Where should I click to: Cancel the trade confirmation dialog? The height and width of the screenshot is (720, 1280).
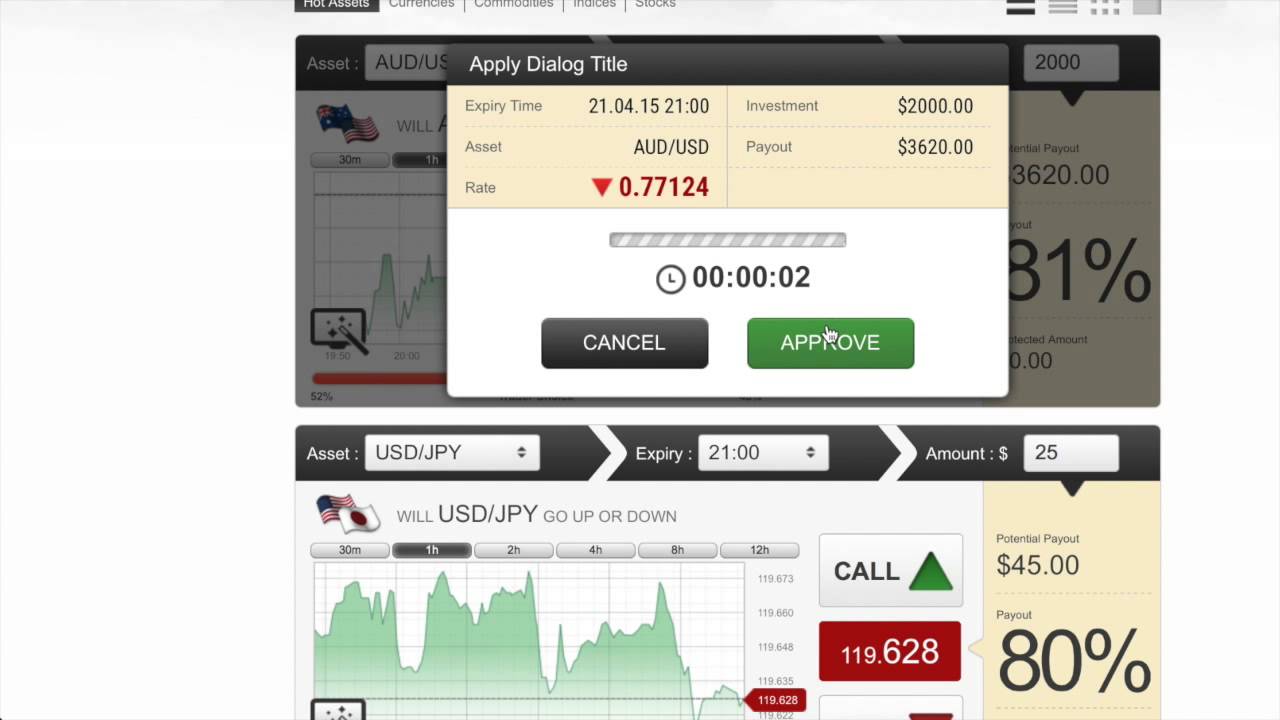(x=624, y=343)
